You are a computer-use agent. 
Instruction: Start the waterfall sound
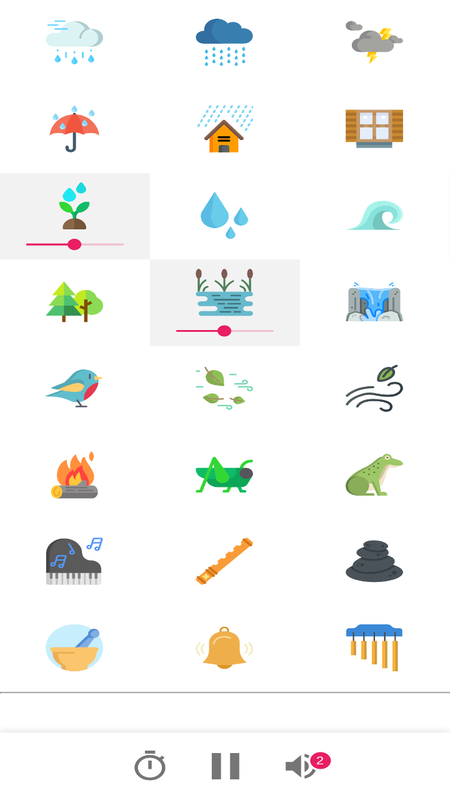pyautogui.click(x=374, y=302)
